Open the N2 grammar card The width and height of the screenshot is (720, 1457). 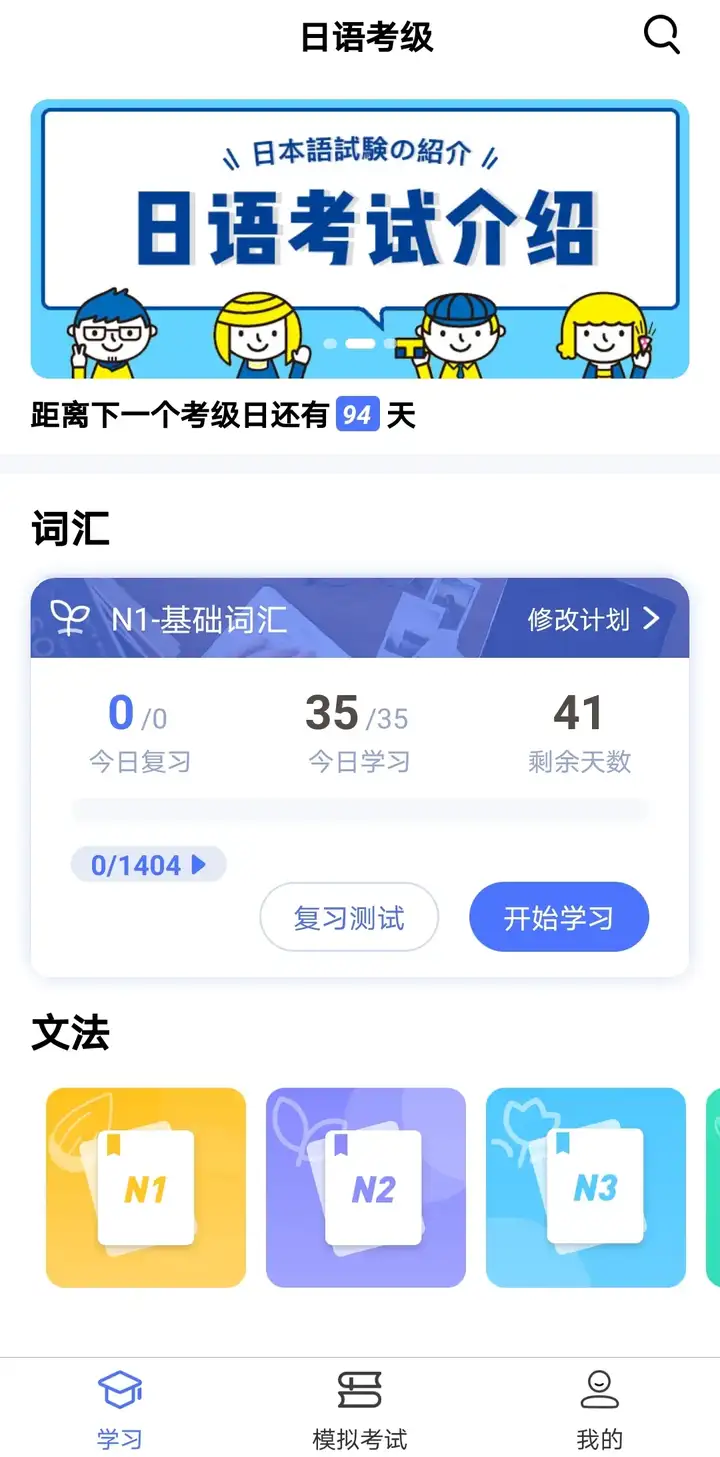click(366, 1187)
